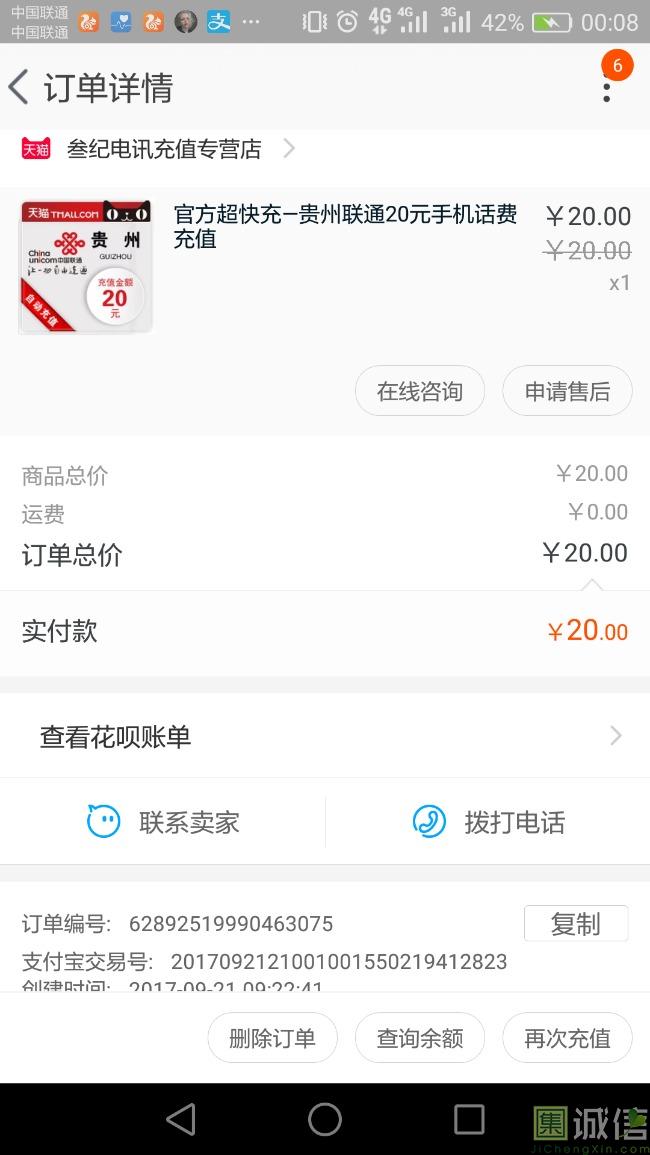Open the 贵州联通20元 recharge product
650x1155 pixels.
click(x=325, y=268)
